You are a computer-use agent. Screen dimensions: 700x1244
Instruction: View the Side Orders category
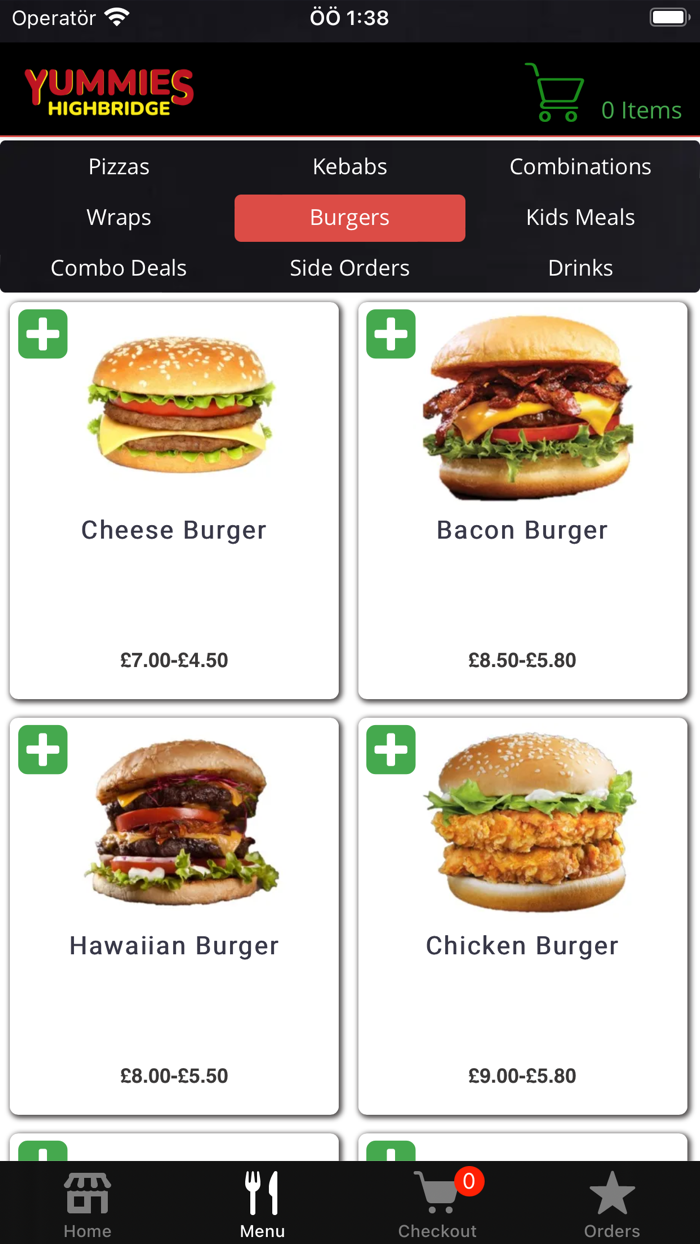coord(350,268)
